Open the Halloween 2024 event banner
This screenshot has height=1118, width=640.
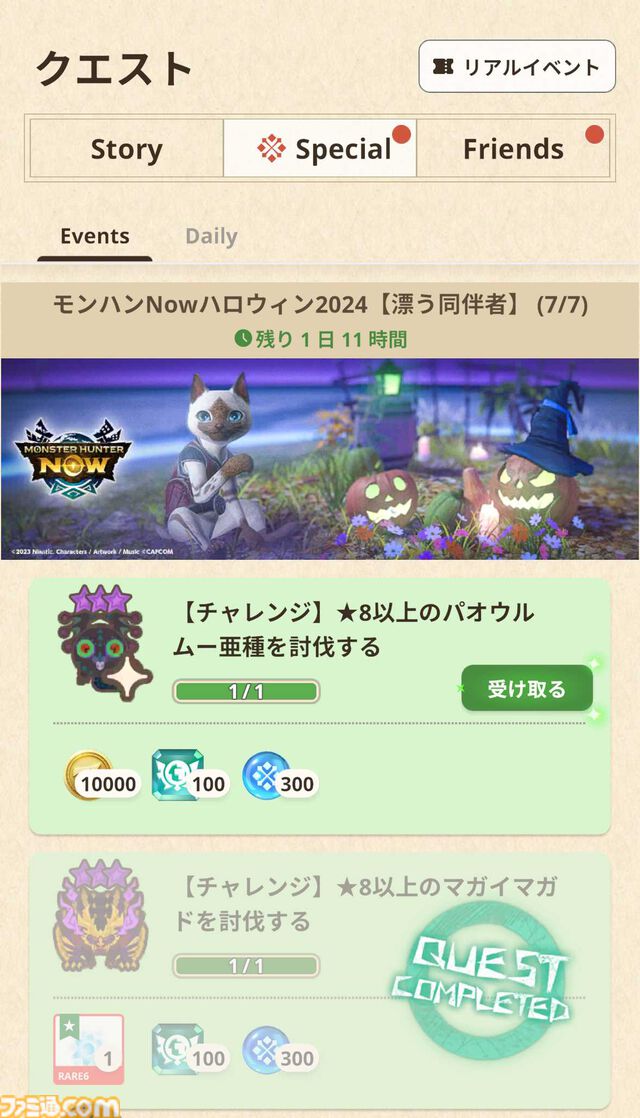click(320, 458)
